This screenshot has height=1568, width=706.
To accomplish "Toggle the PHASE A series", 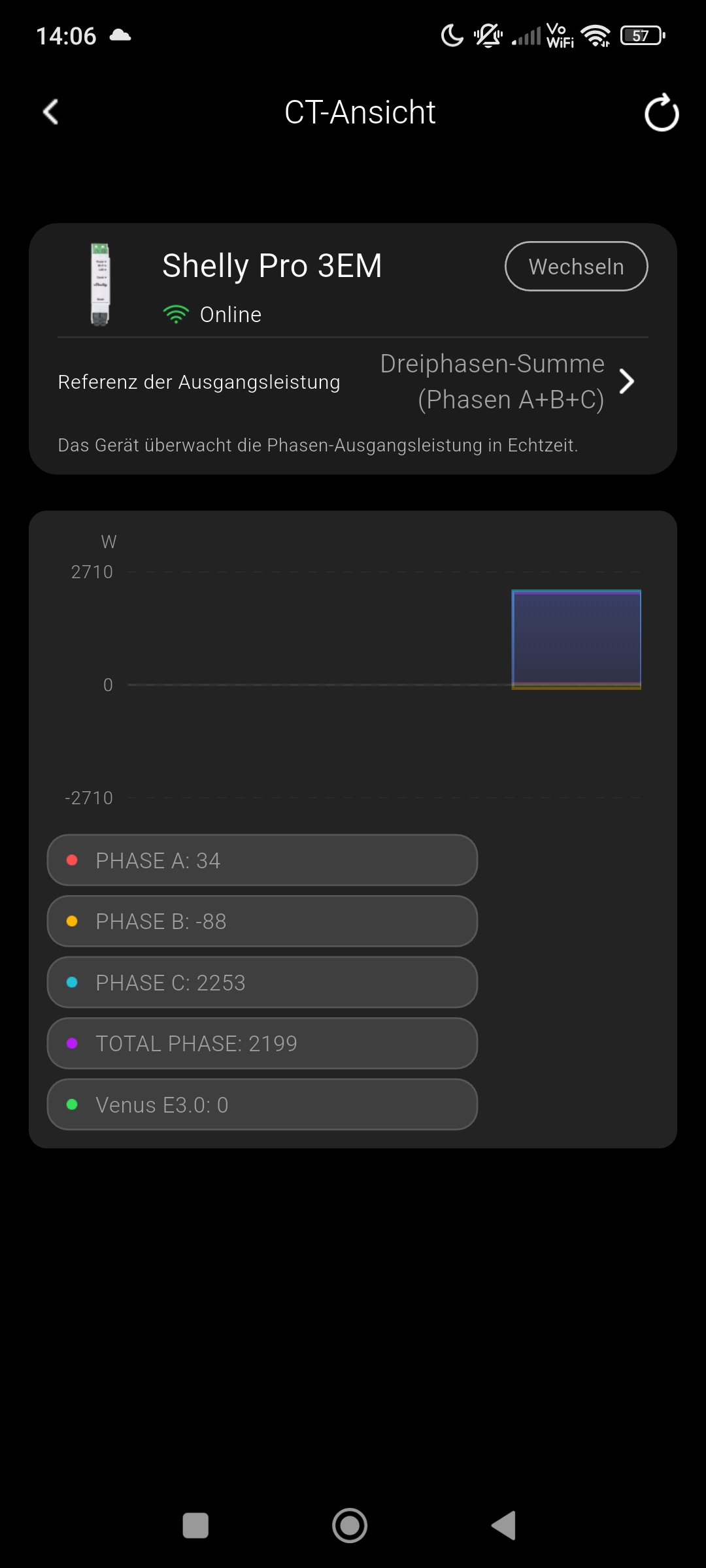I will click(x=262, y=860).
